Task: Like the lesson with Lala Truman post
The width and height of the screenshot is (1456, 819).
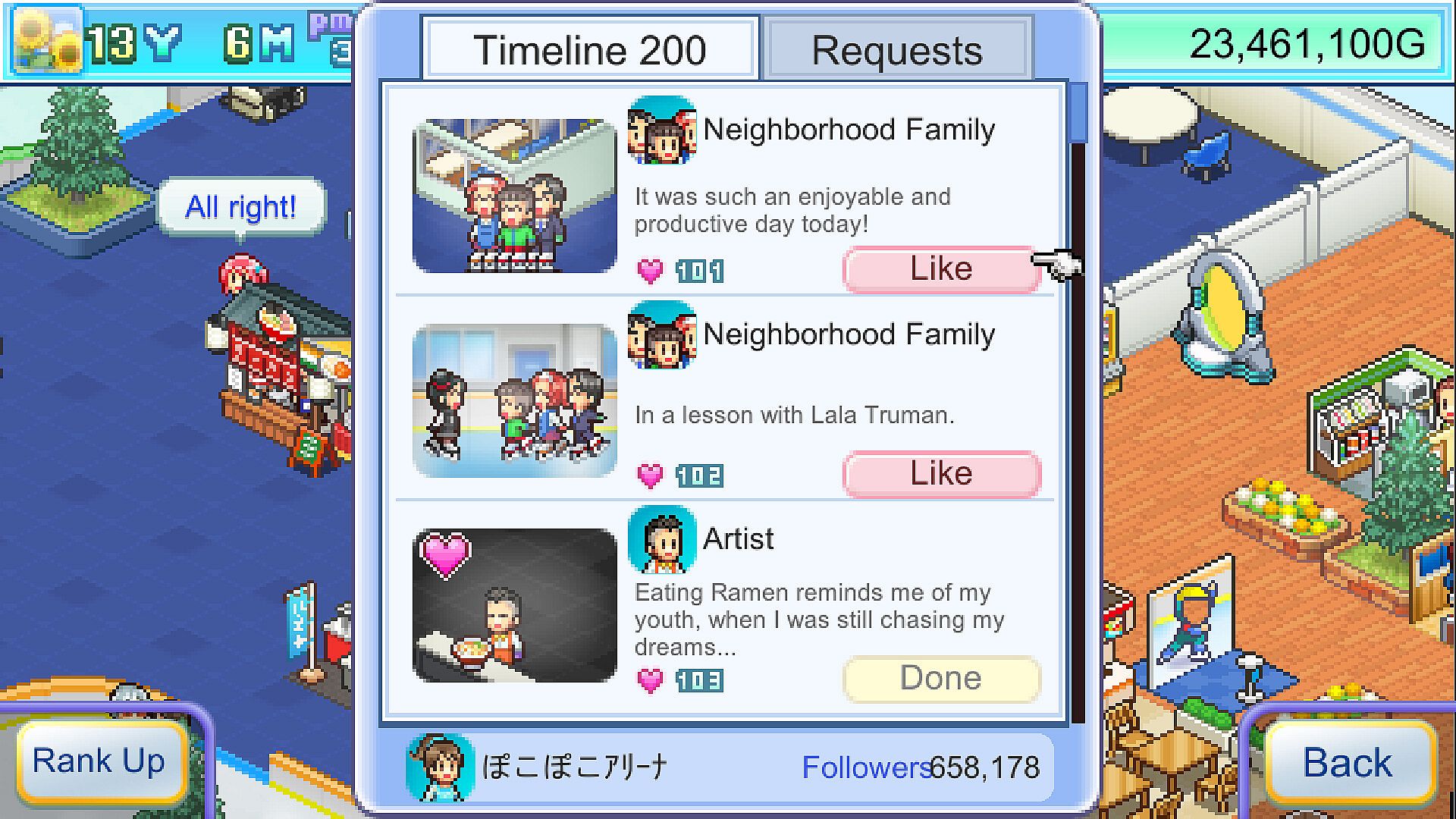Action: point(941,474)
